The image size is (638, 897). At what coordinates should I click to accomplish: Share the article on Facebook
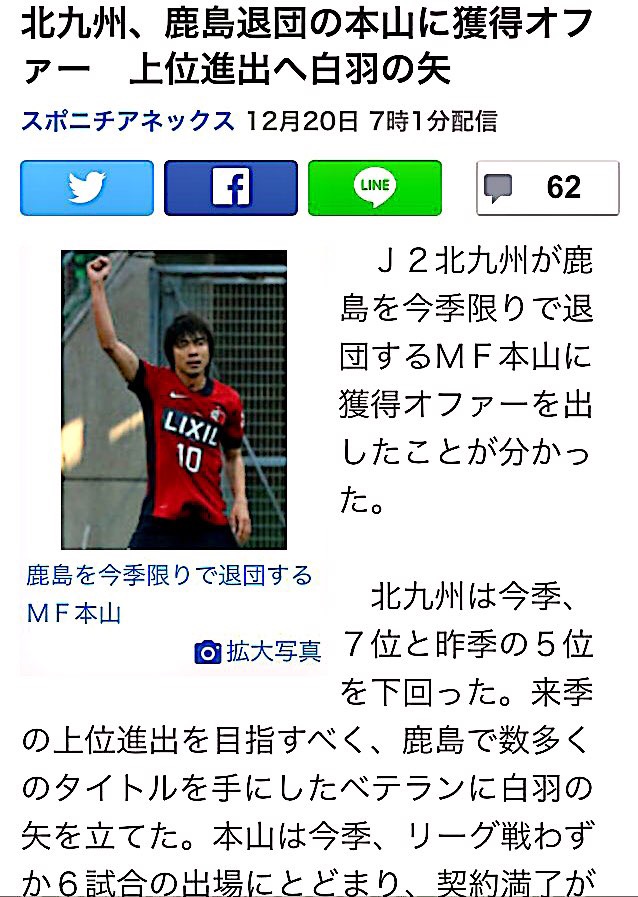point(231,187)
